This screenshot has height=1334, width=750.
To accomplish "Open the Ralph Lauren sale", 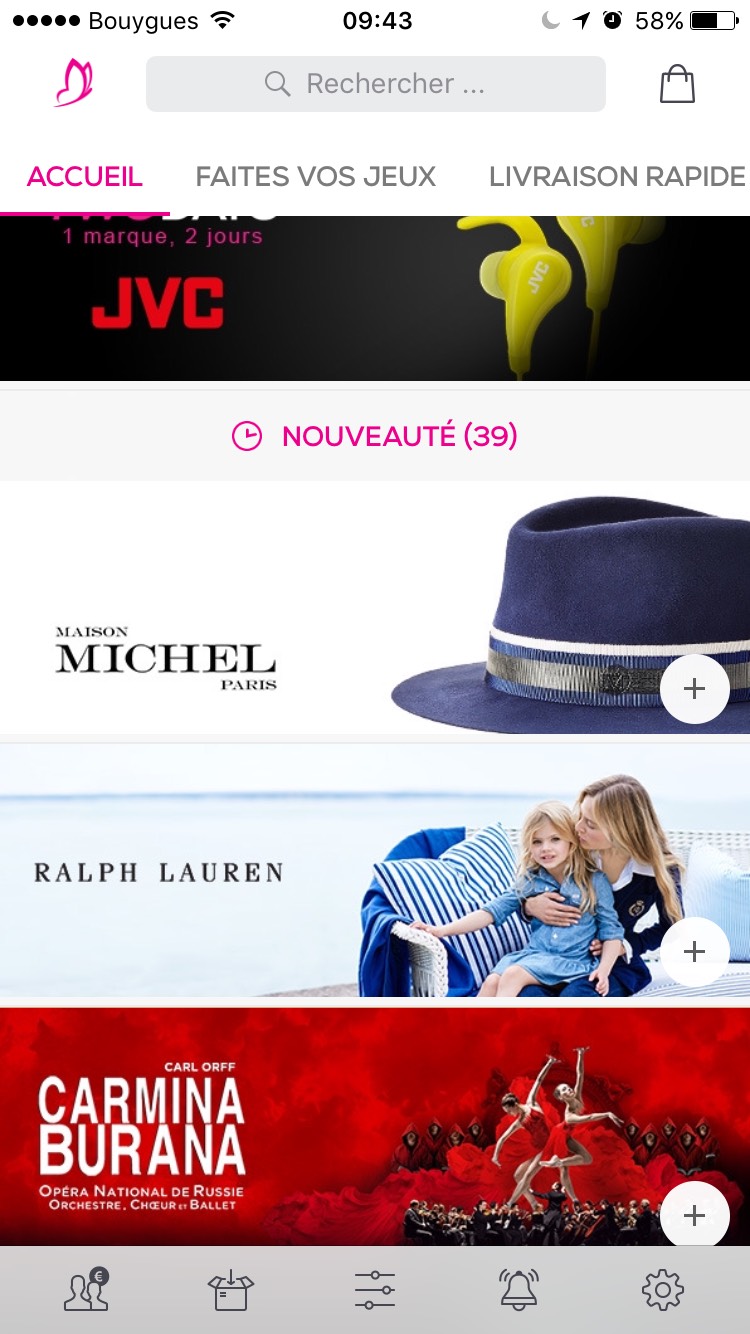I will point(375,871).
